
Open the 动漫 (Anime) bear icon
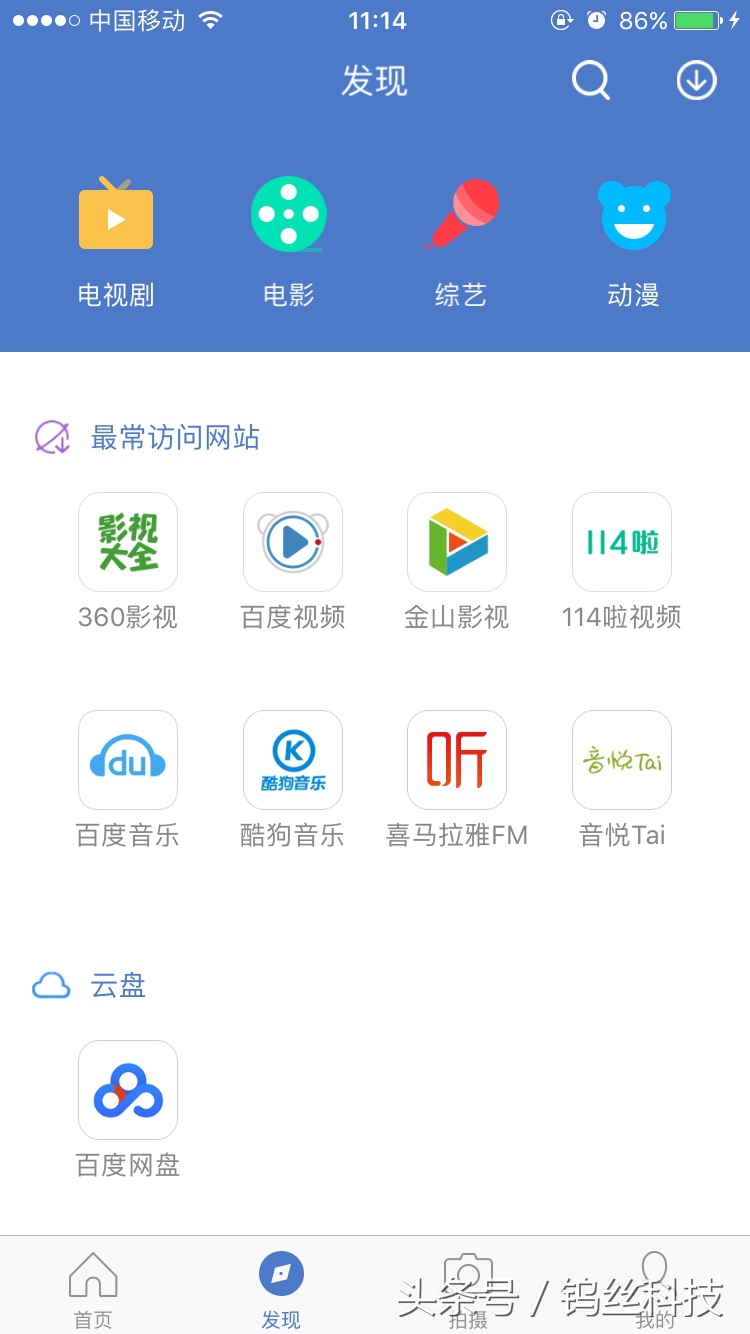pyautogui.click(x=633, y=214)
